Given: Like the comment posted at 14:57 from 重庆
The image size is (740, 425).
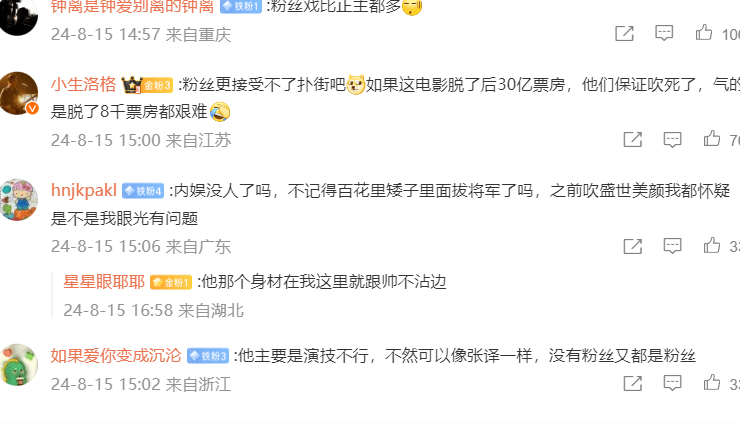Looking at the screenshot, I should 704,34.
